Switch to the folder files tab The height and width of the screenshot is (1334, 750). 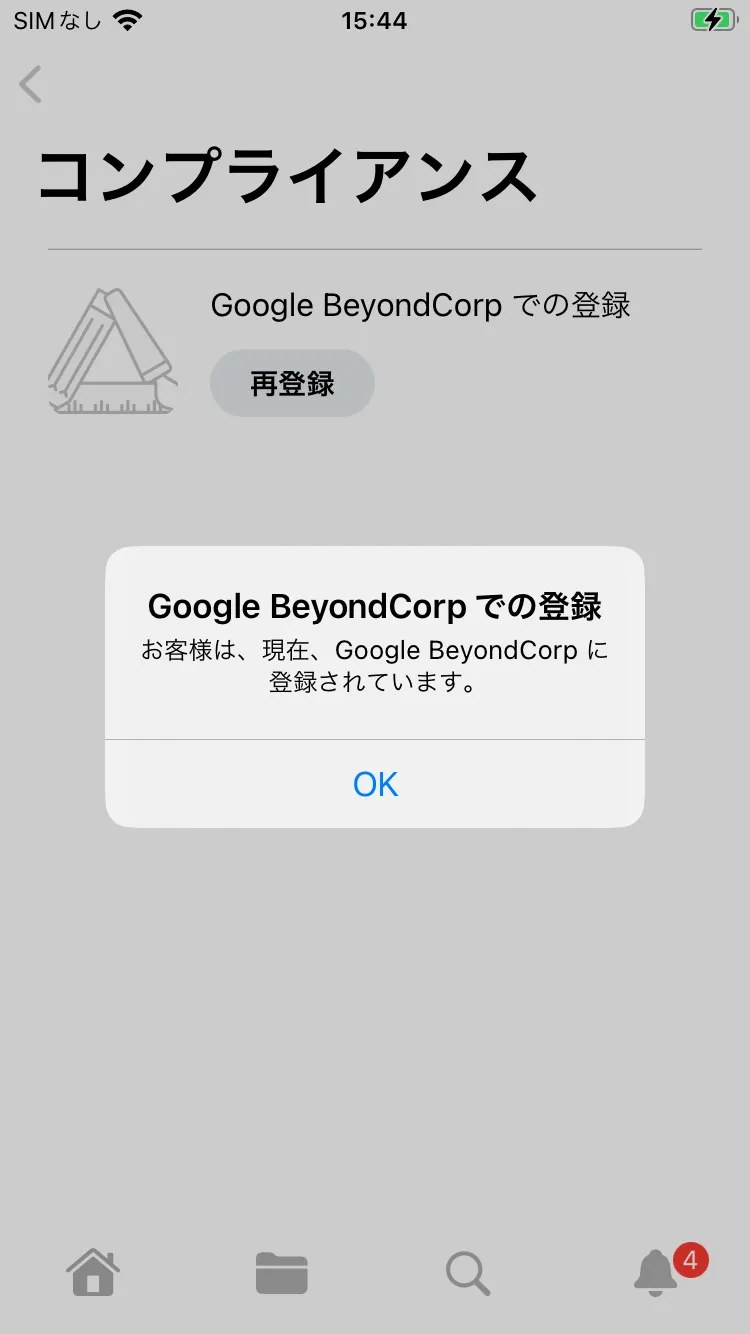pyautogui.click(x=281, y=1273)
